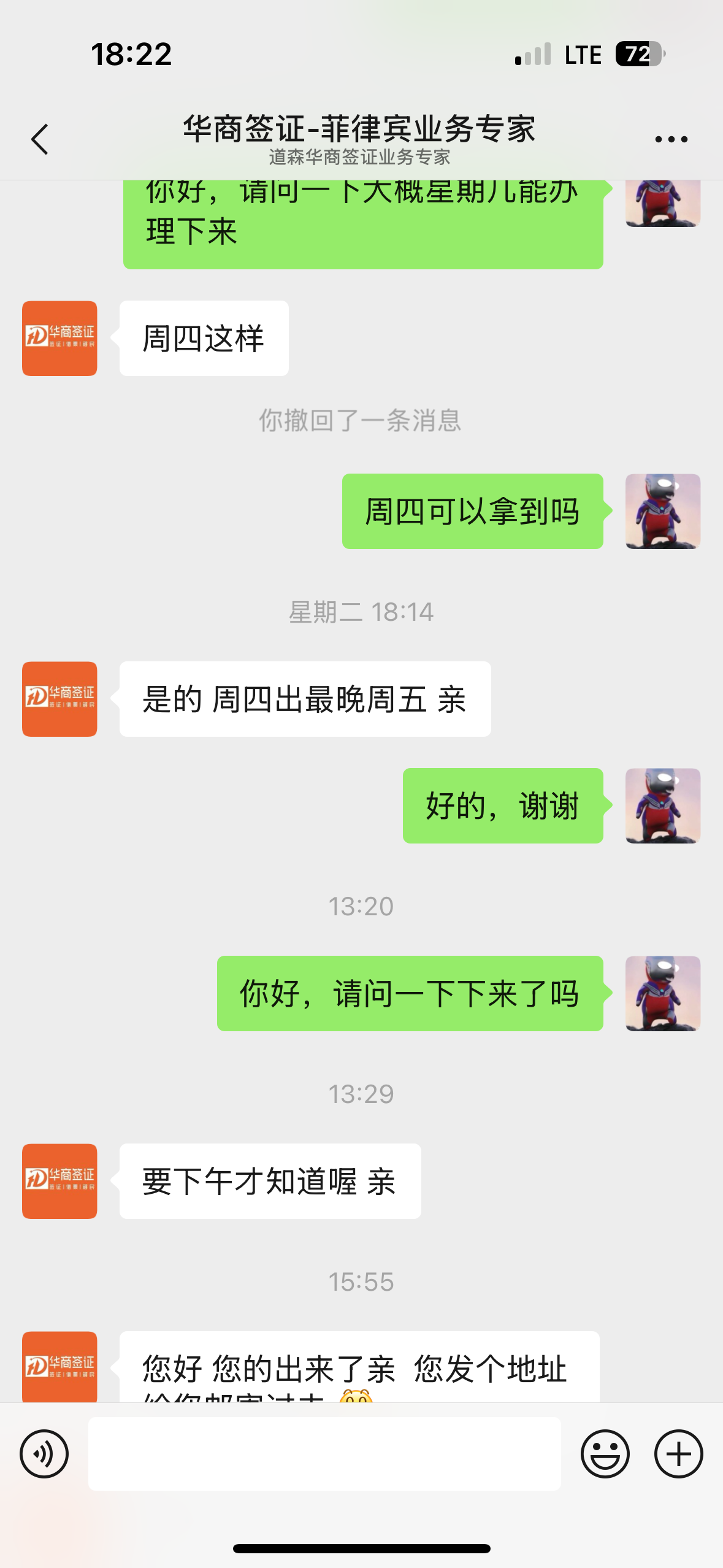
Task: Open the chat info overflow menu
Action: [x=671, y=139]
